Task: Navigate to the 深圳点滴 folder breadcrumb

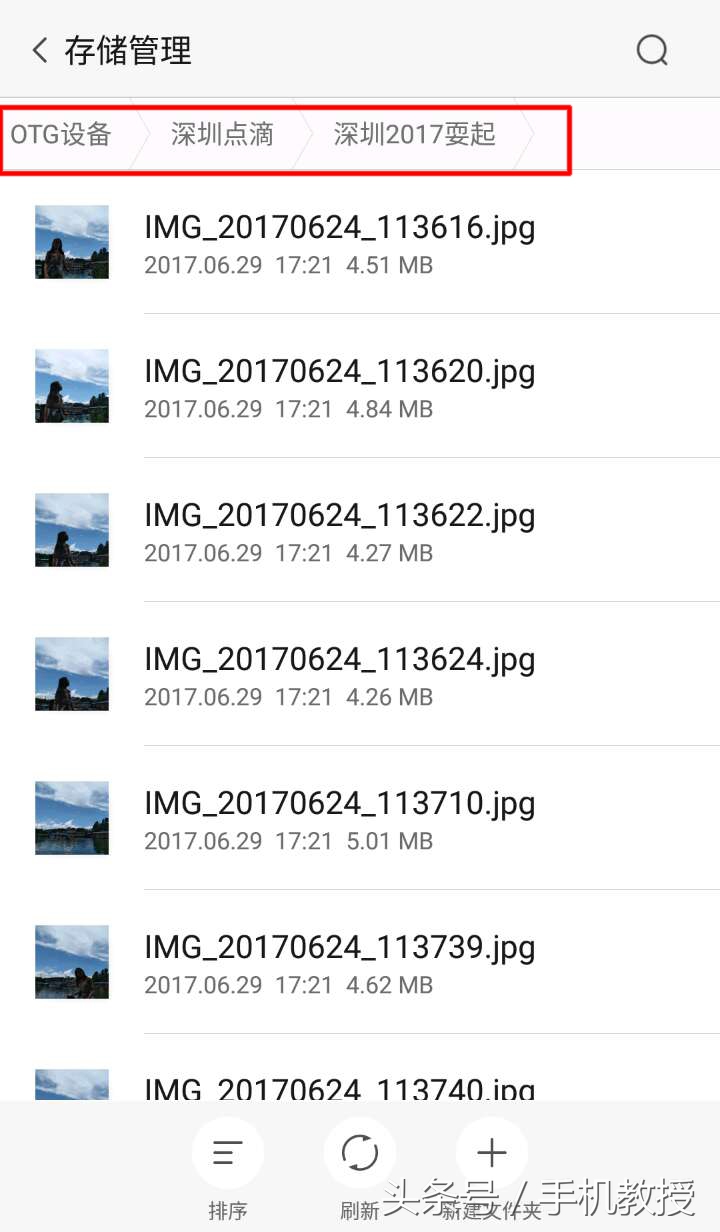Action: click(x=222, y=135)
